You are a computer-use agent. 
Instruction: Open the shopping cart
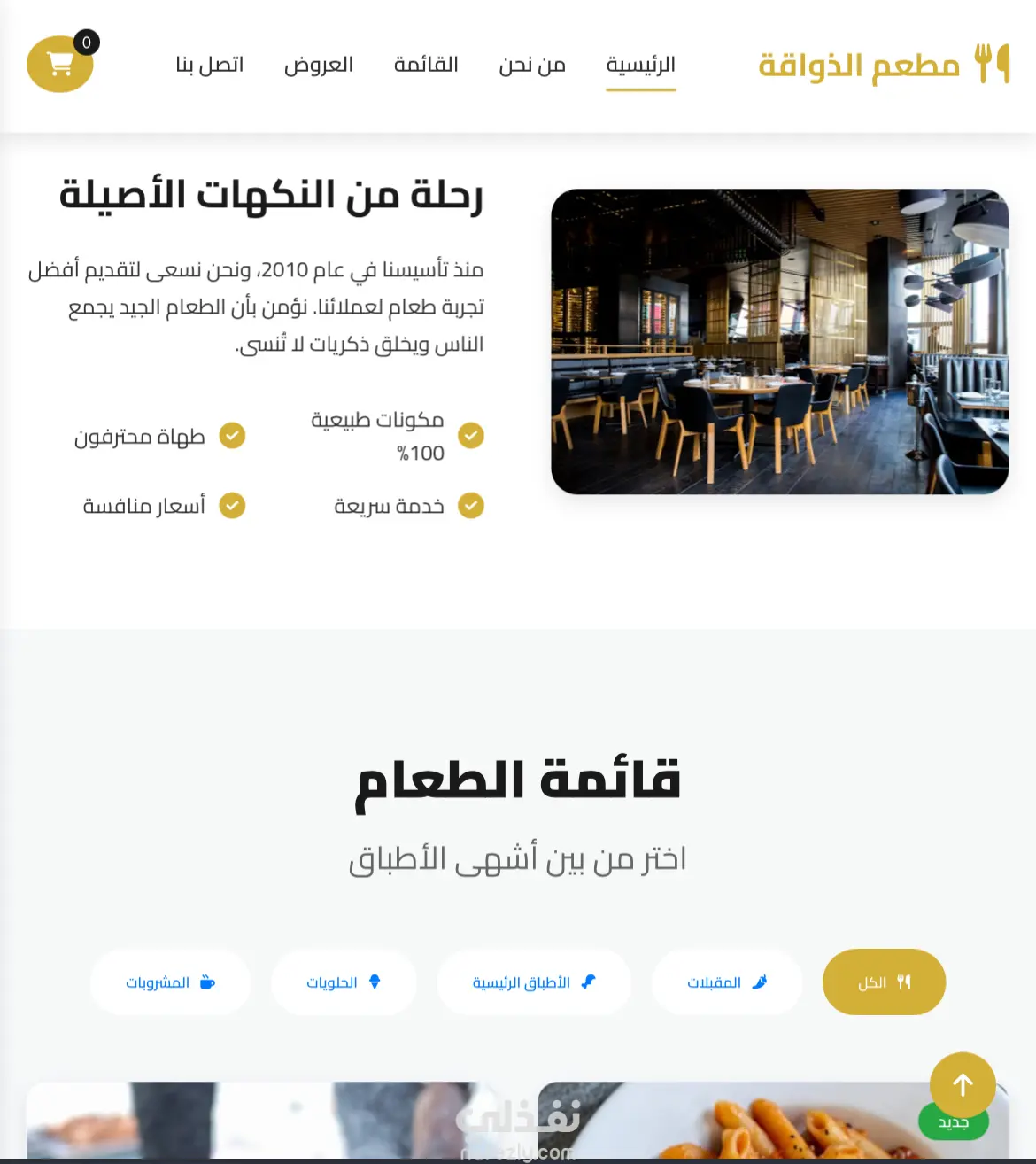point(59,64)
